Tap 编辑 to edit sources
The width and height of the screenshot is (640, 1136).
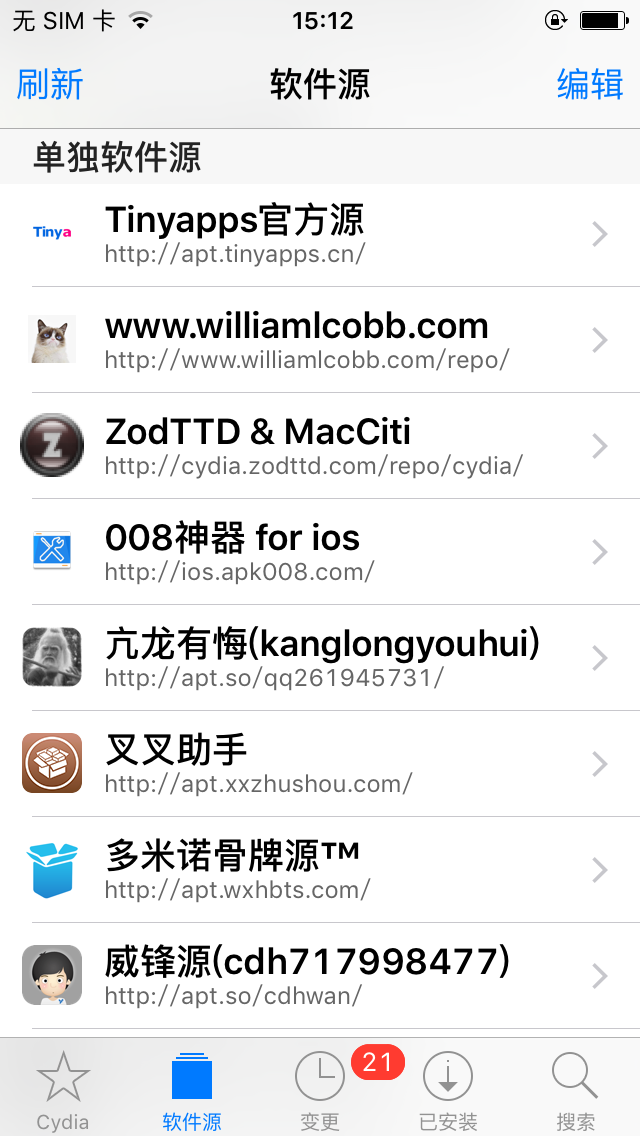coord(590,85)
